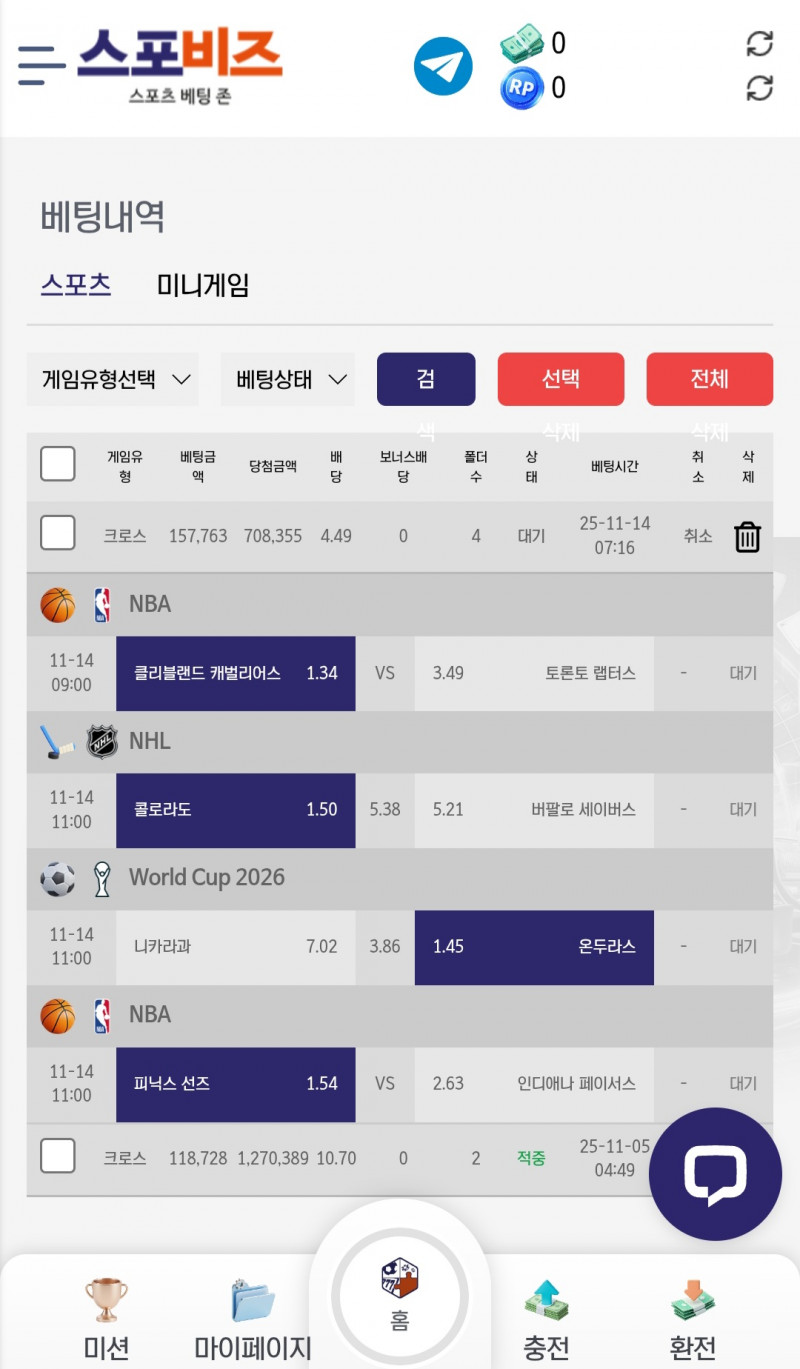Screen dimensions: 800x1369
Task: Refresh the RP points balance
Action: 760,88
